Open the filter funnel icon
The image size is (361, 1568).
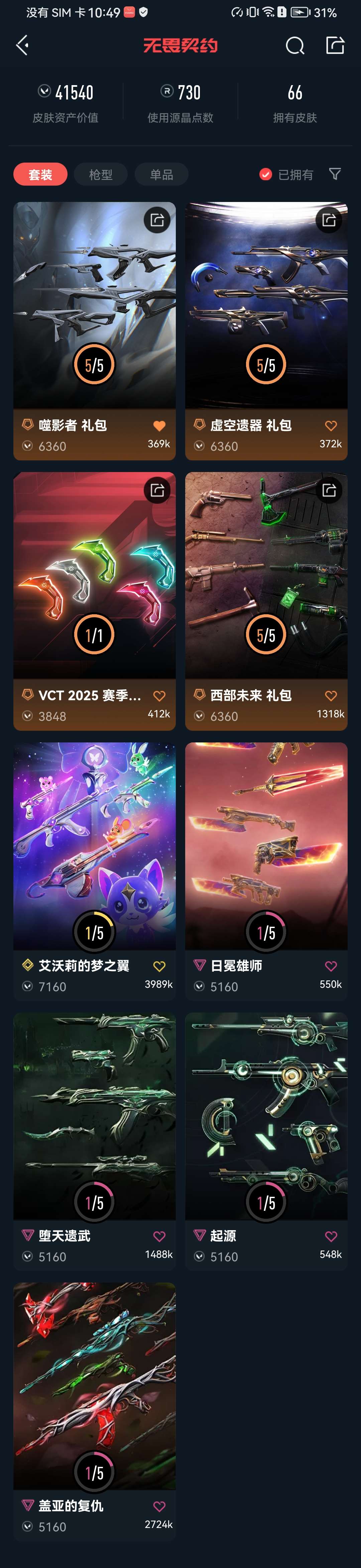tap(335, 174)
